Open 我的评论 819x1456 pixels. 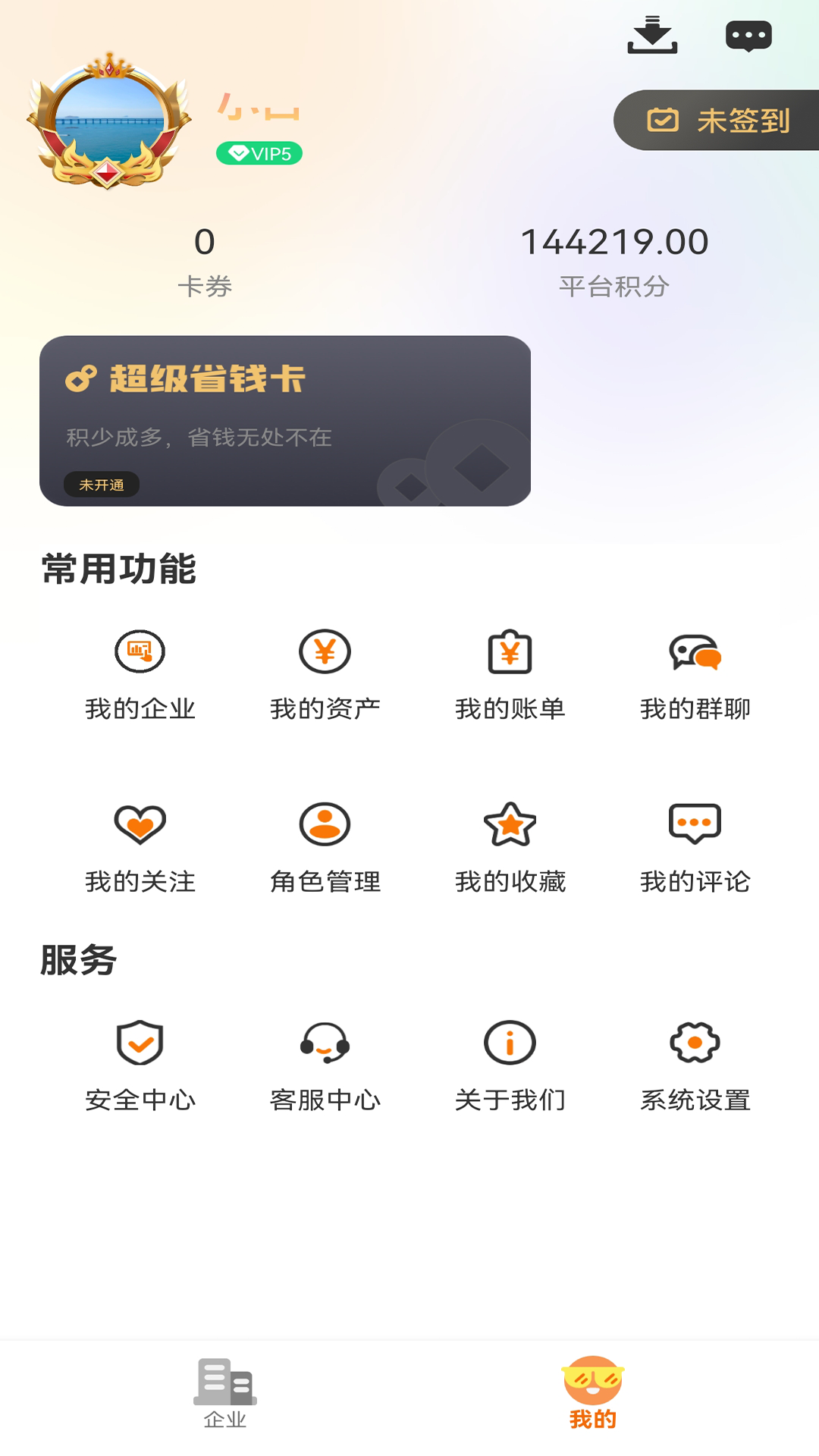pyautogui.click(x=695, y=847)
